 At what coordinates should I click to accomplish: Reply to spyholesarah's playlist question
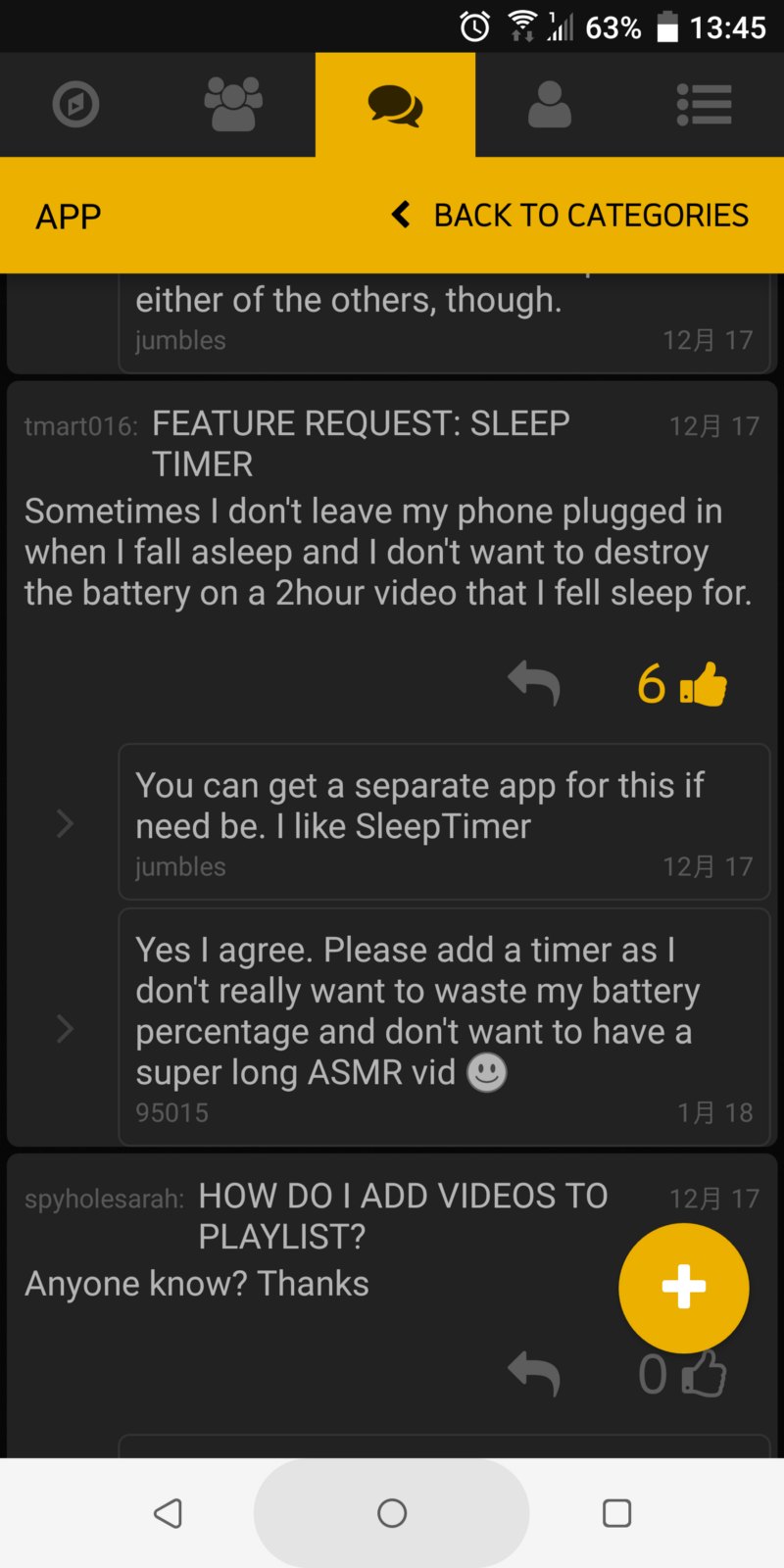point(534,1373)
